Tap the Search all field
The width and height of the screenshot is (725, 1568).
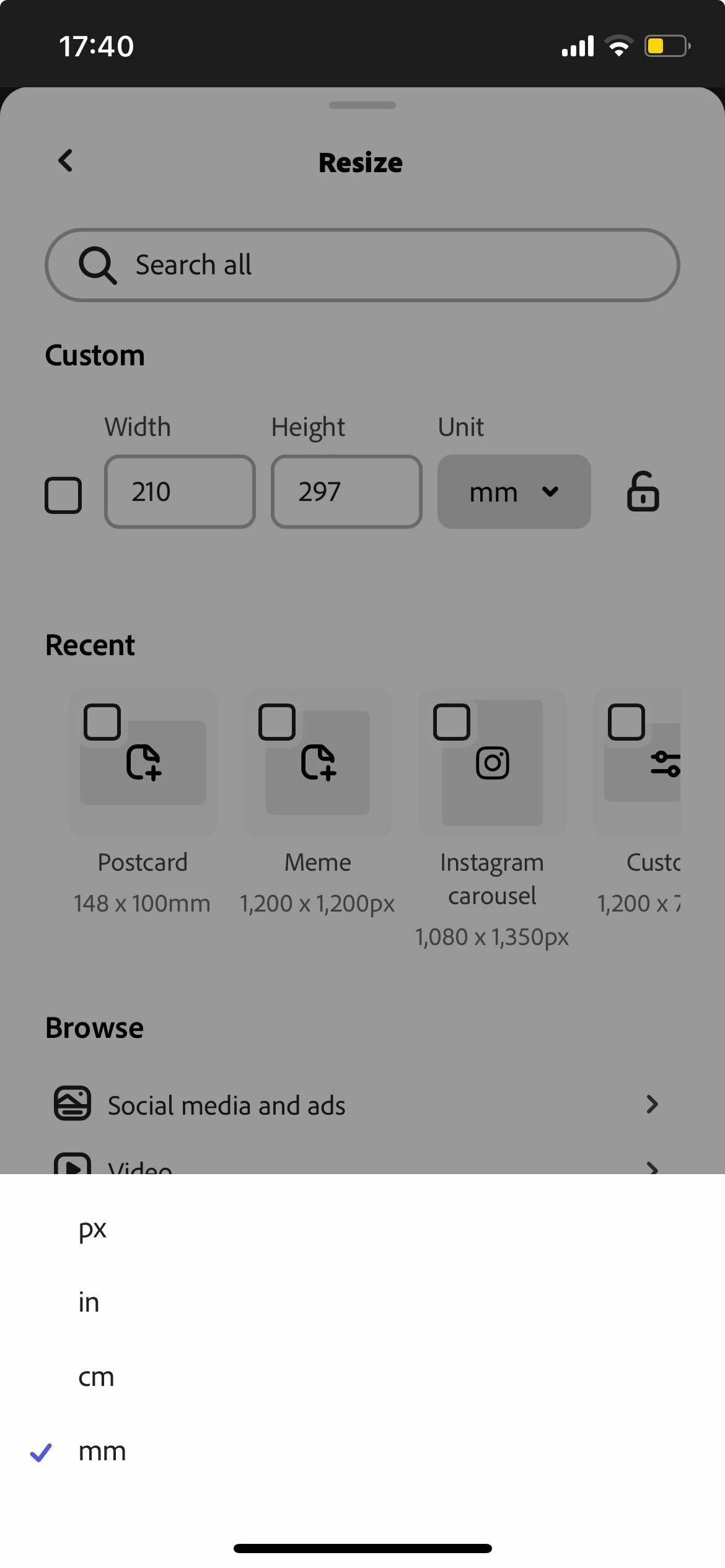362,265
